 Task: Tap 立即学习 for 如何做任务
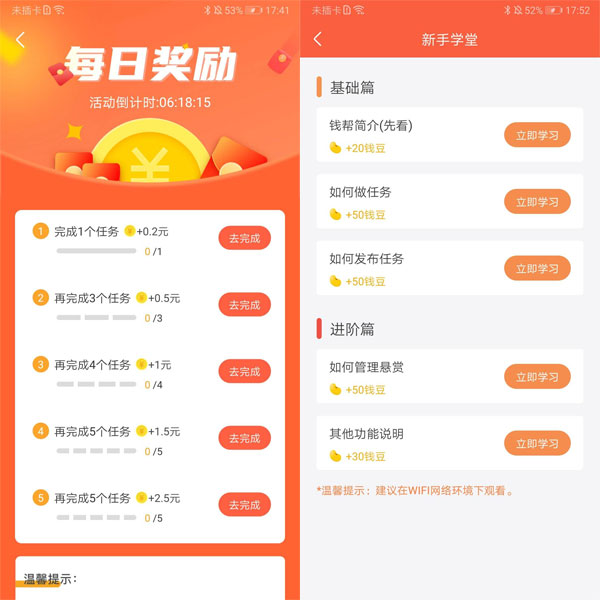click(x=537, y=202)
